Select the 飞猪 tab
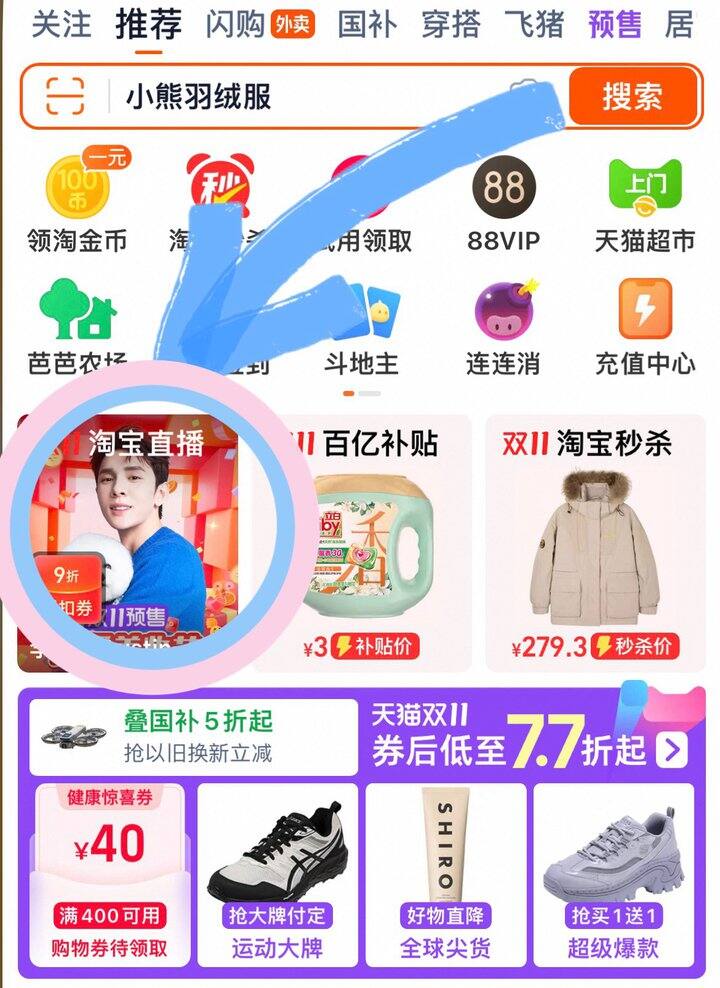720x988 pixels. tap(534, 23)
